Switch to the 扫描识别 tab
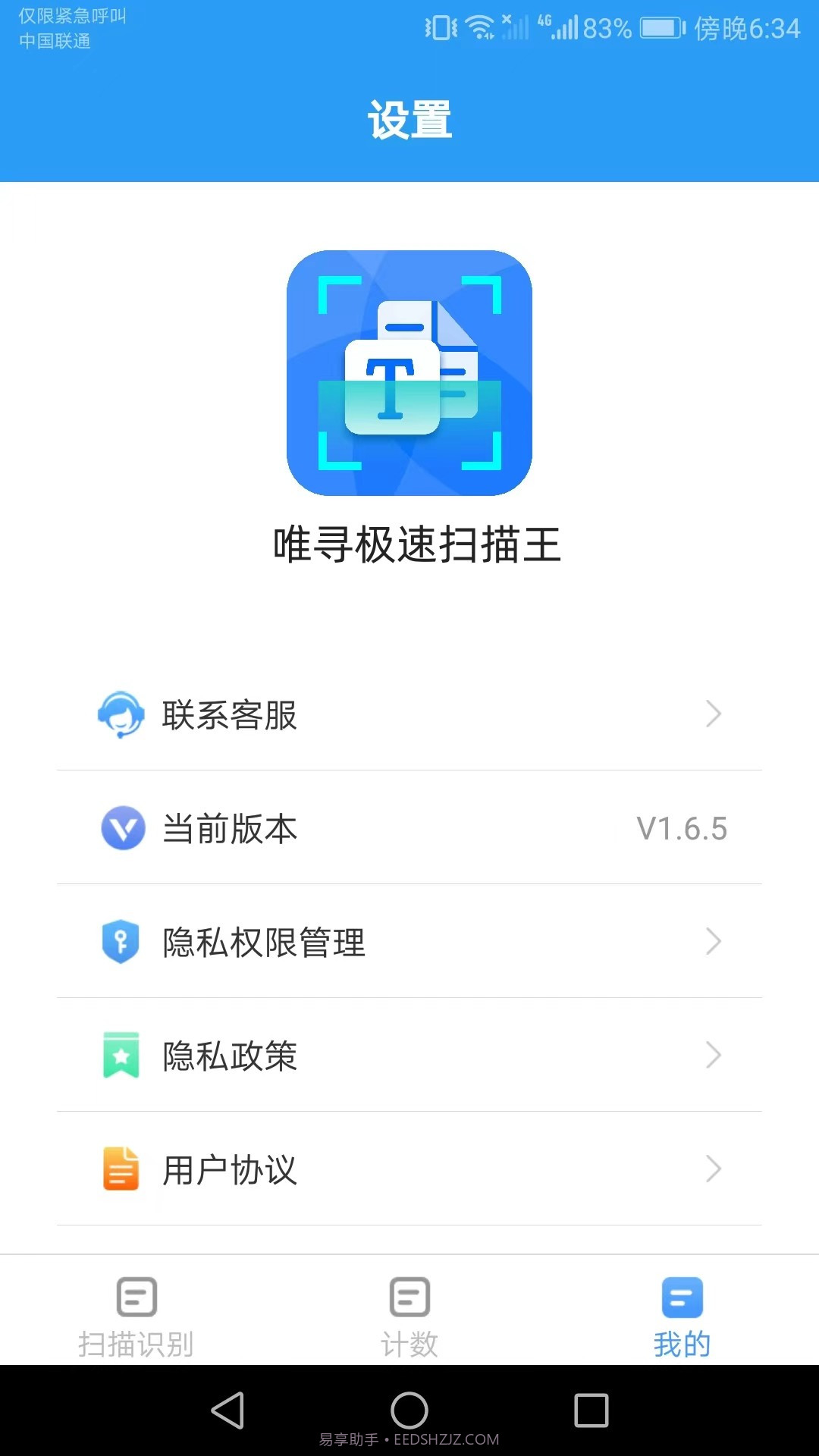The height and width of the screenshot is (1456, 819). point(136,1316)
